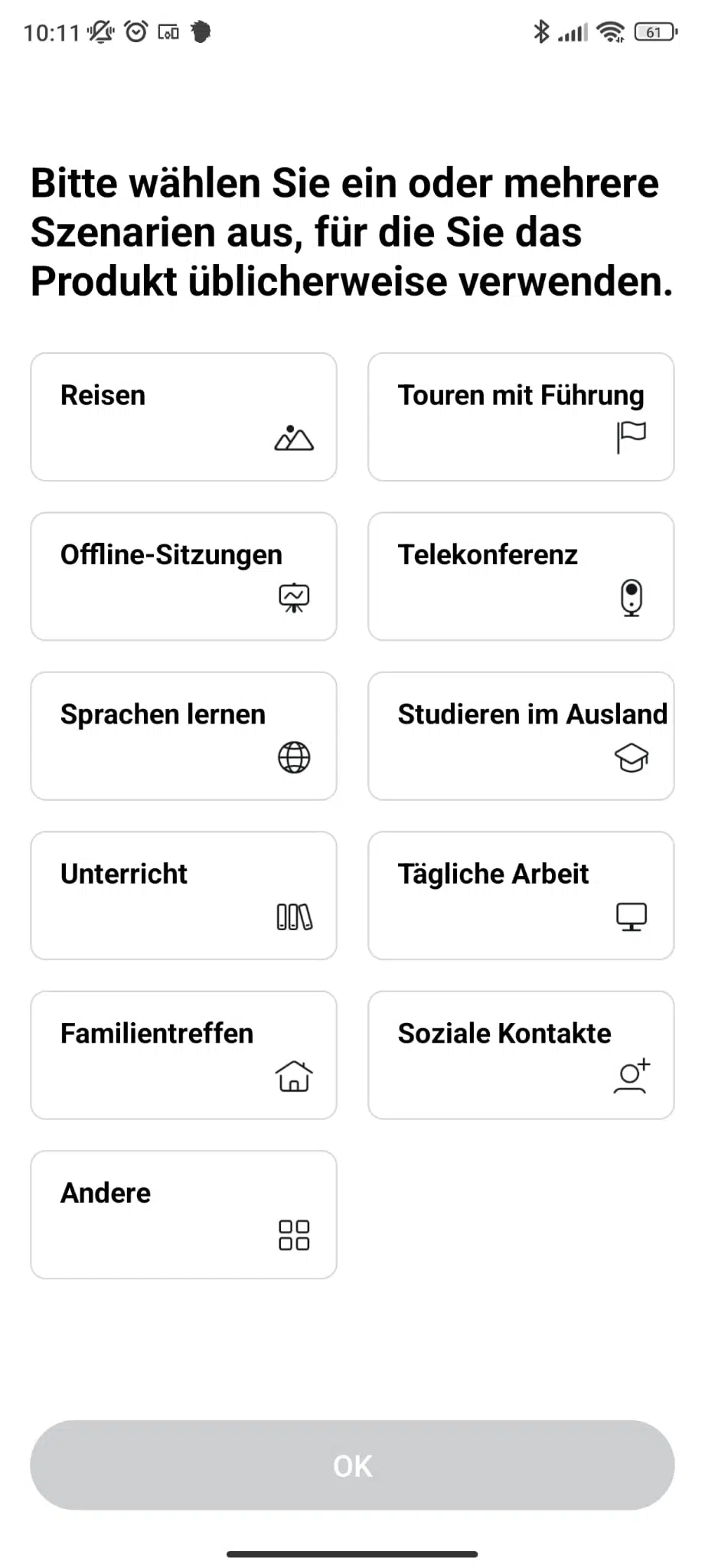The image size is (705, 1568).
Task: Pick the Telekonferenz scenario
Action: (x=521, y=577)
